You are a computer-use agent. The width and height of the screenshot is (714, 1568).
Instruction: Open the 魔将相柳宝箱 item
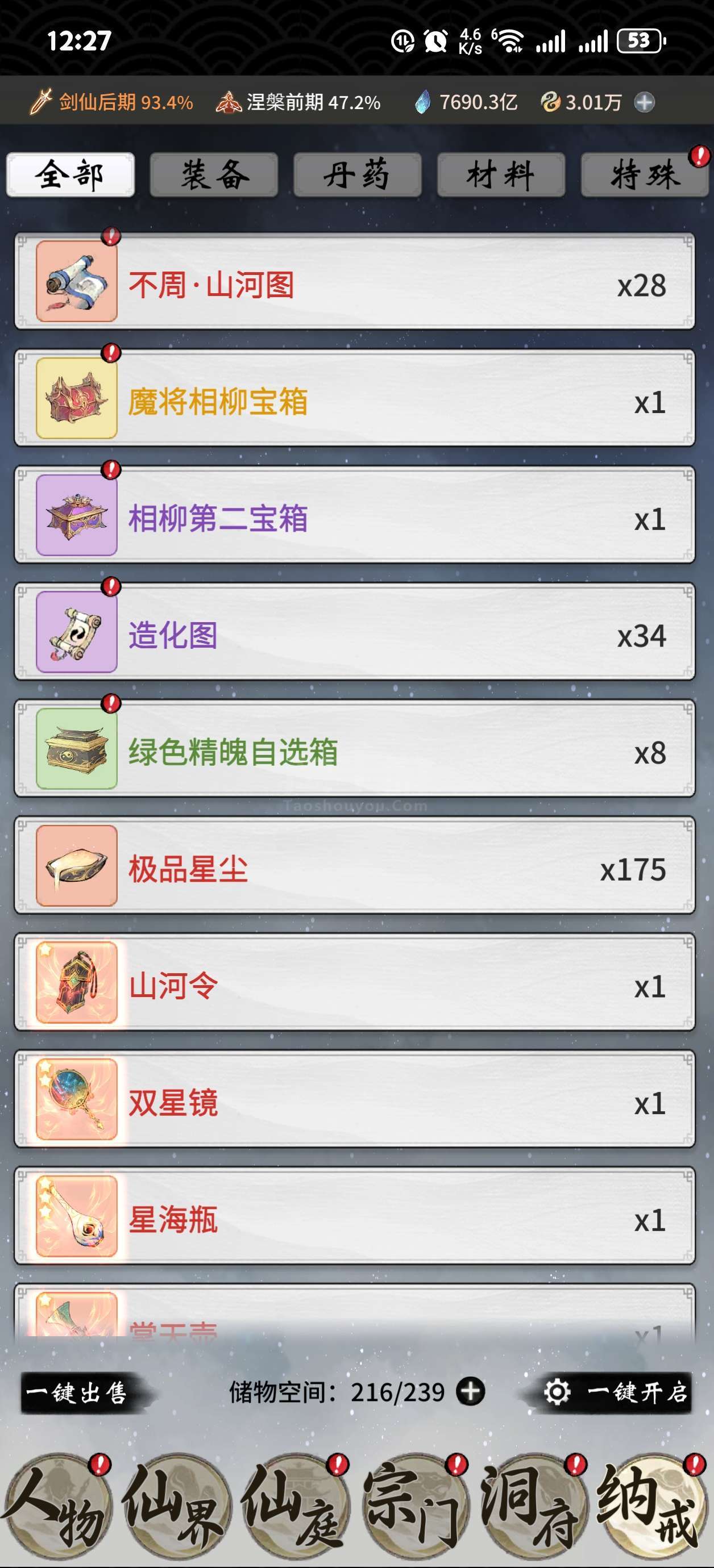355,398
